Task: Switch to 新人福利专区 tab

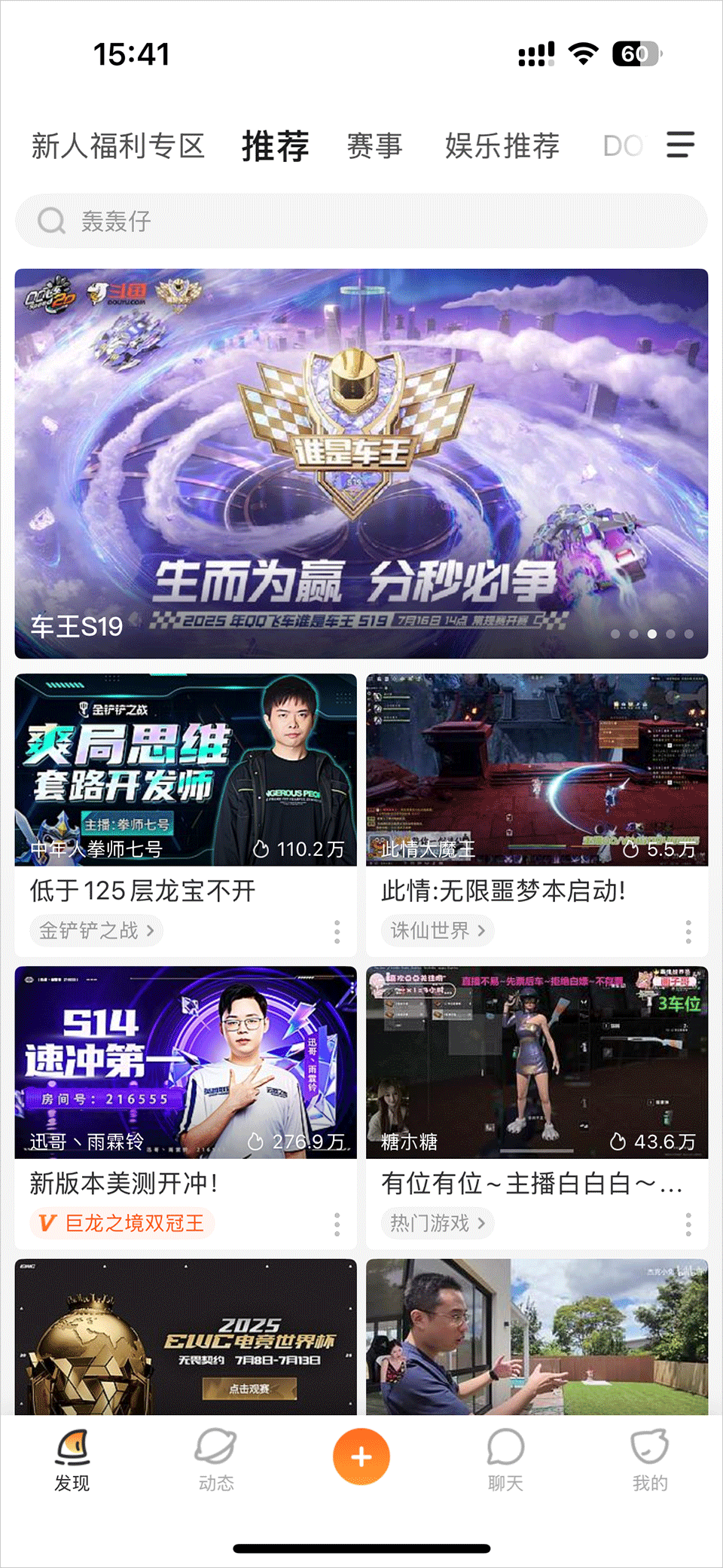Action: [118, 145]
